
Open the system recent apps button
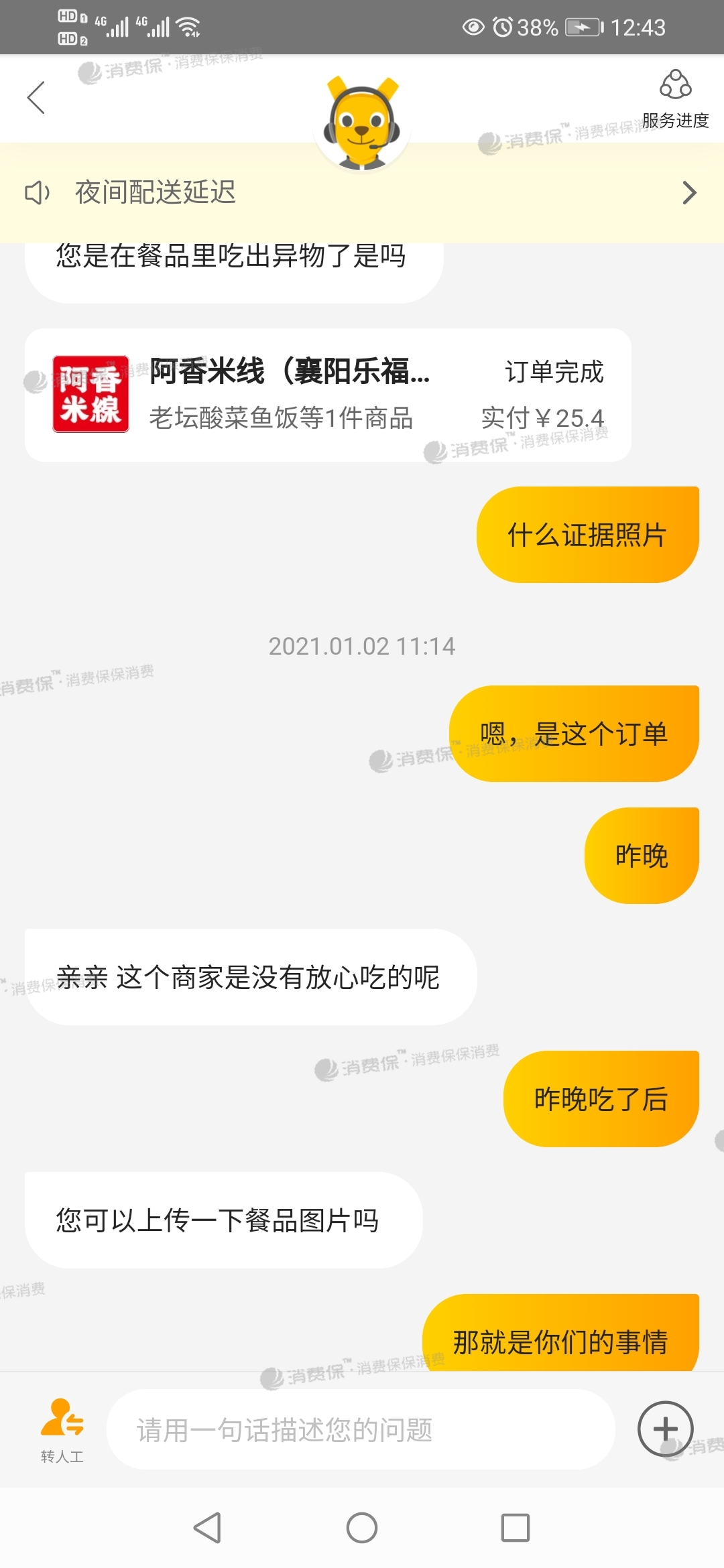click(515, 1528)
